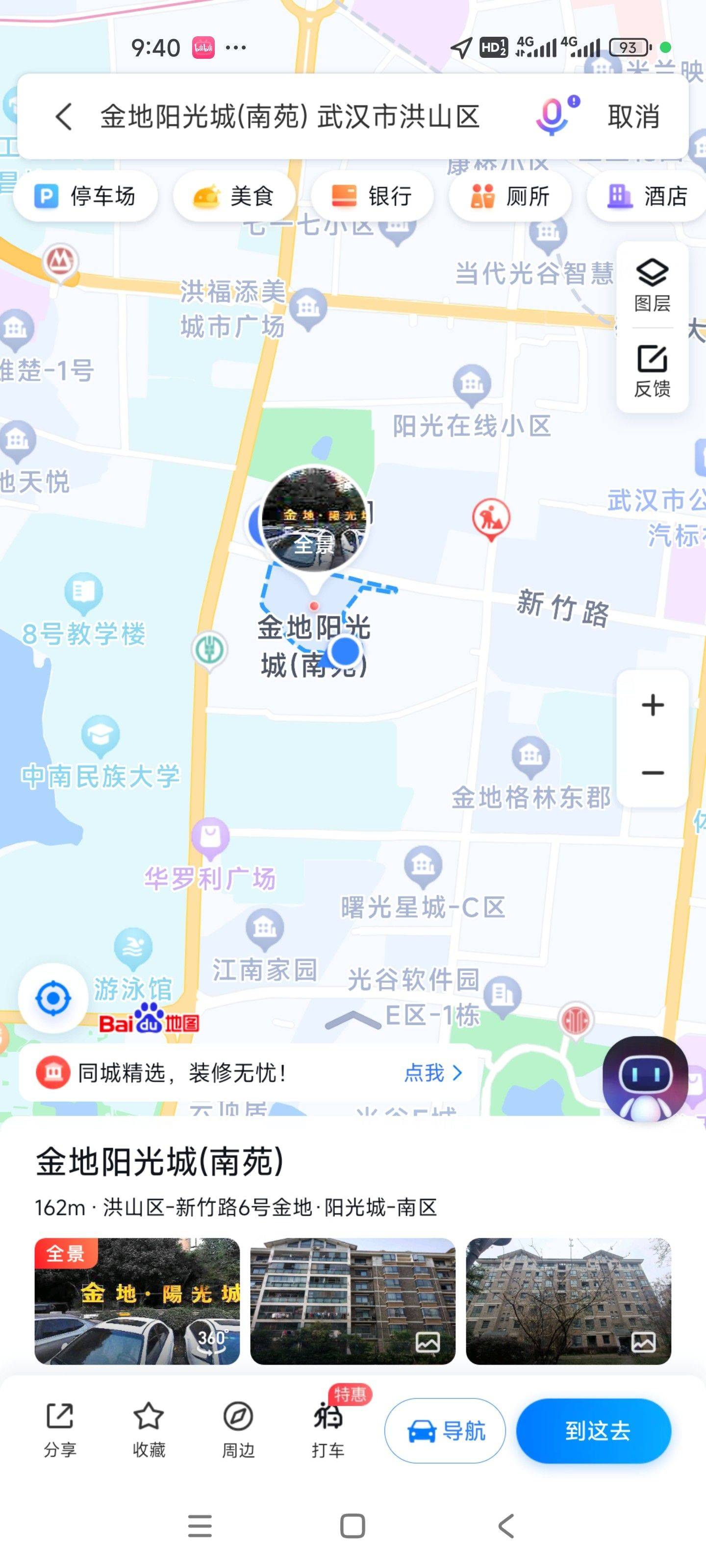The height and width of the screenshot is (1568, 706).
Task: Select the 美食 food chip
Action: click(234, 196)
